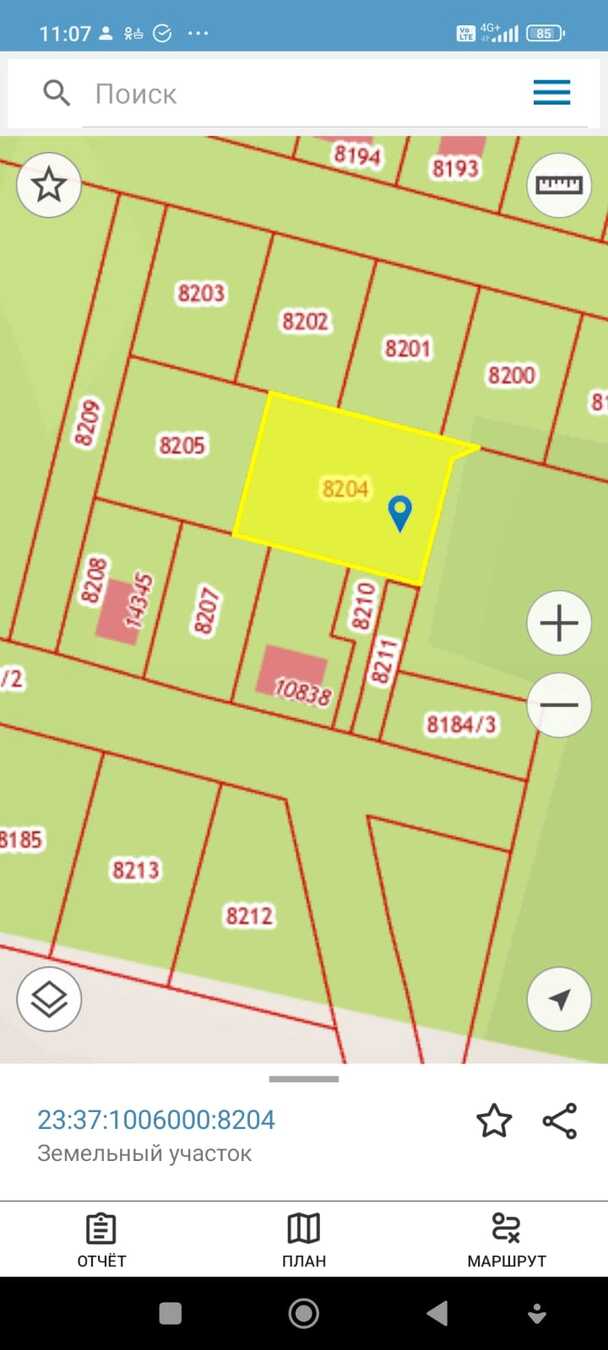
Task: Center map on my location
Action: coord(559,999)
